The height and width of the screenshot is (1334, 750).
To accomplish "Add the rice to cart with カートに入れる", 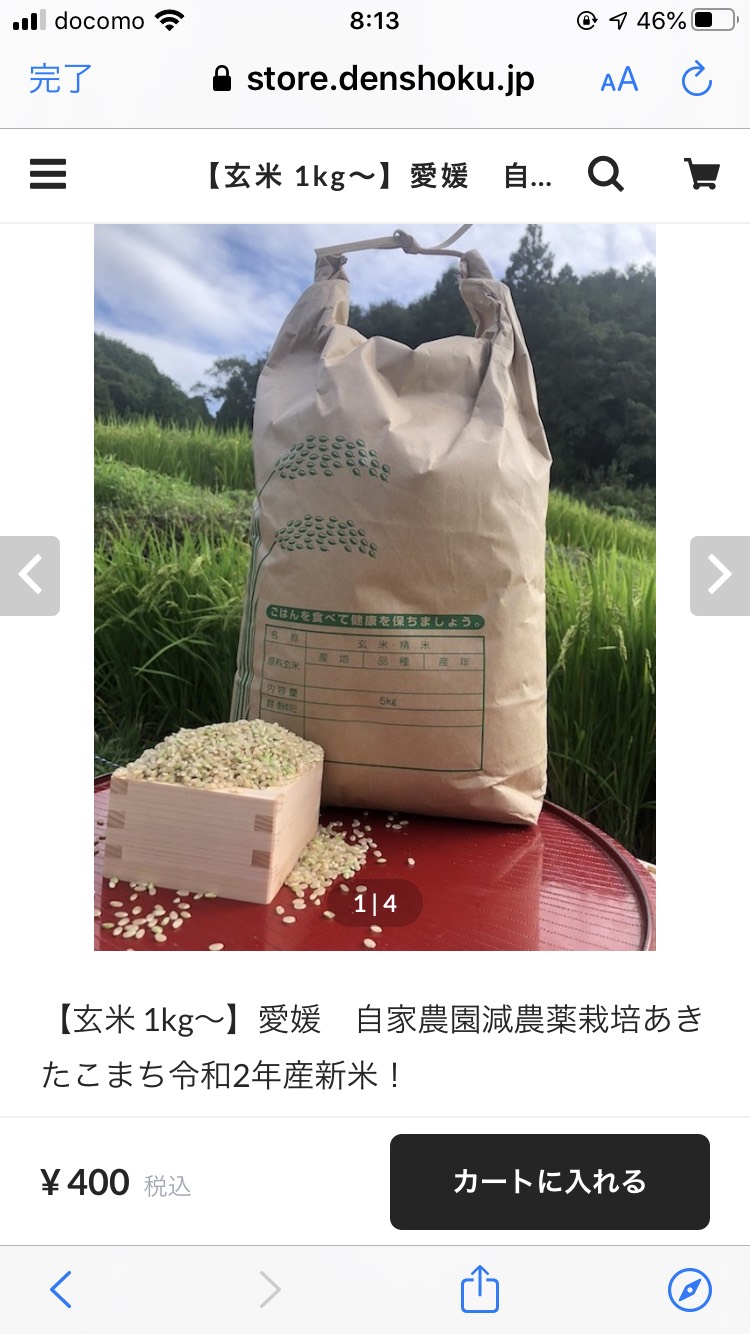I will click(549, 1181).
